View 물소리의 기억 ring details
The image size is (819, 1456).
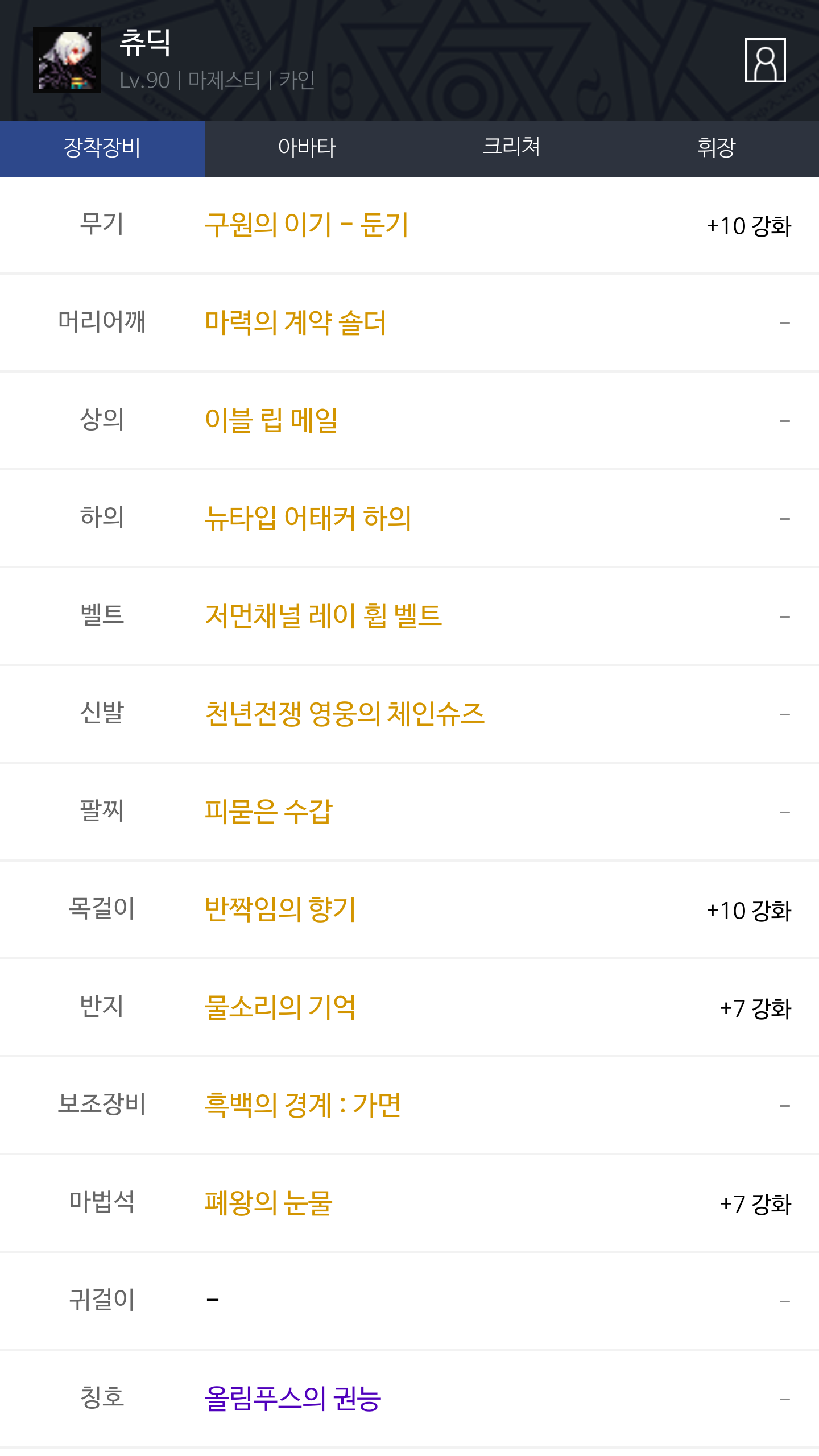(280, 1008)
